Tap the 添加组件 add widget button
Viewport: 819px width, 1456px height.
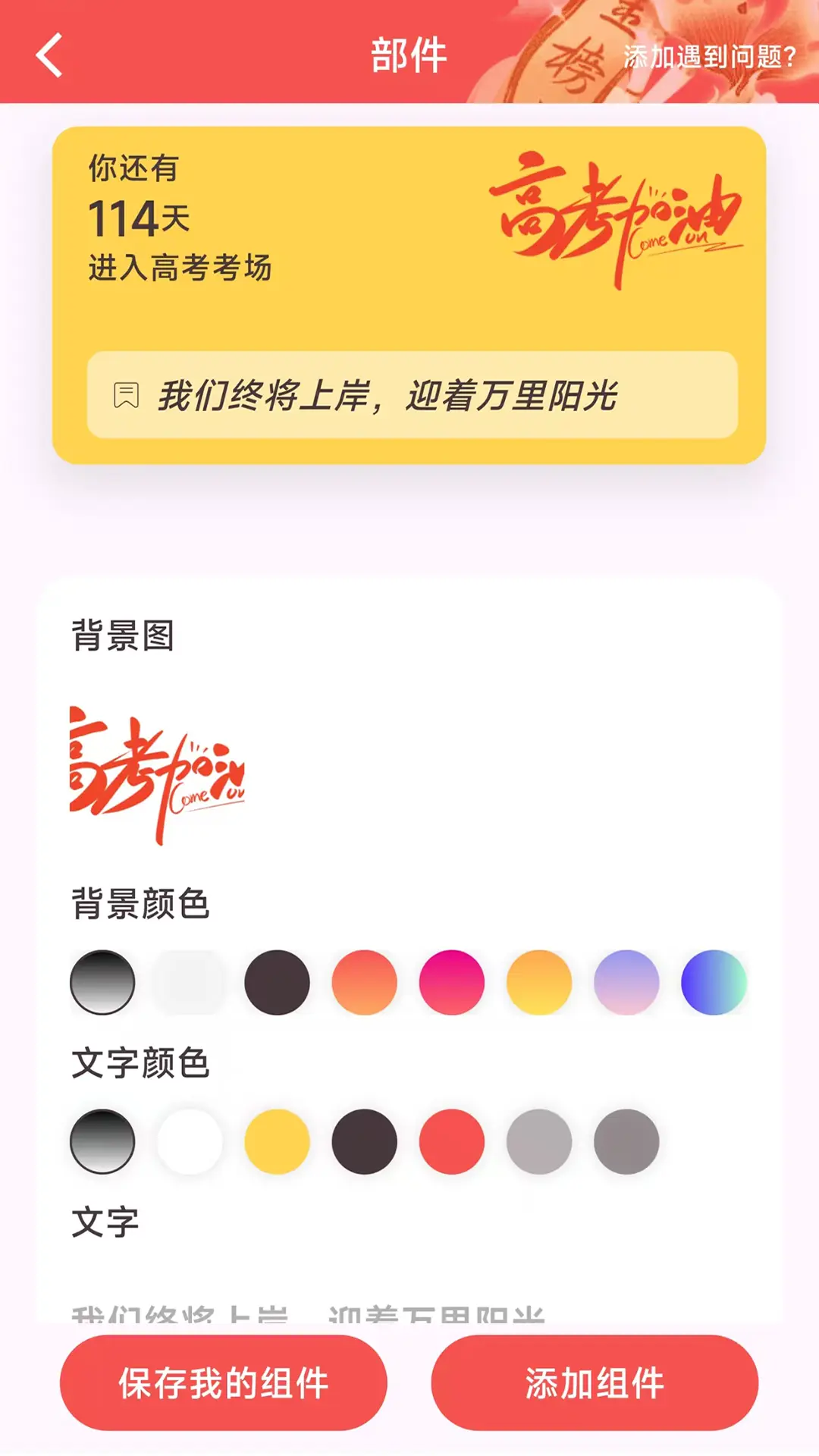[595, 1382]
